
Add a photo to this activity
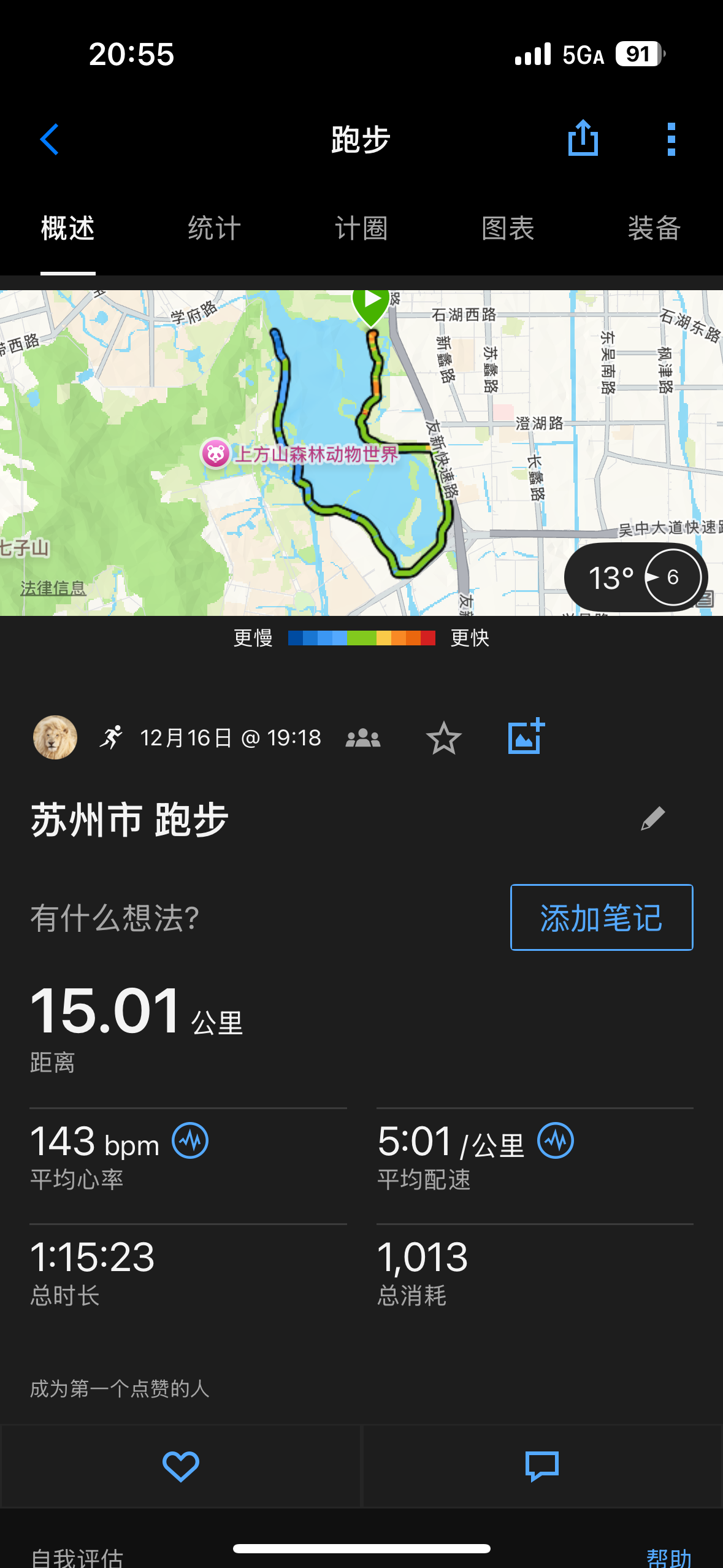click(526, 736)
